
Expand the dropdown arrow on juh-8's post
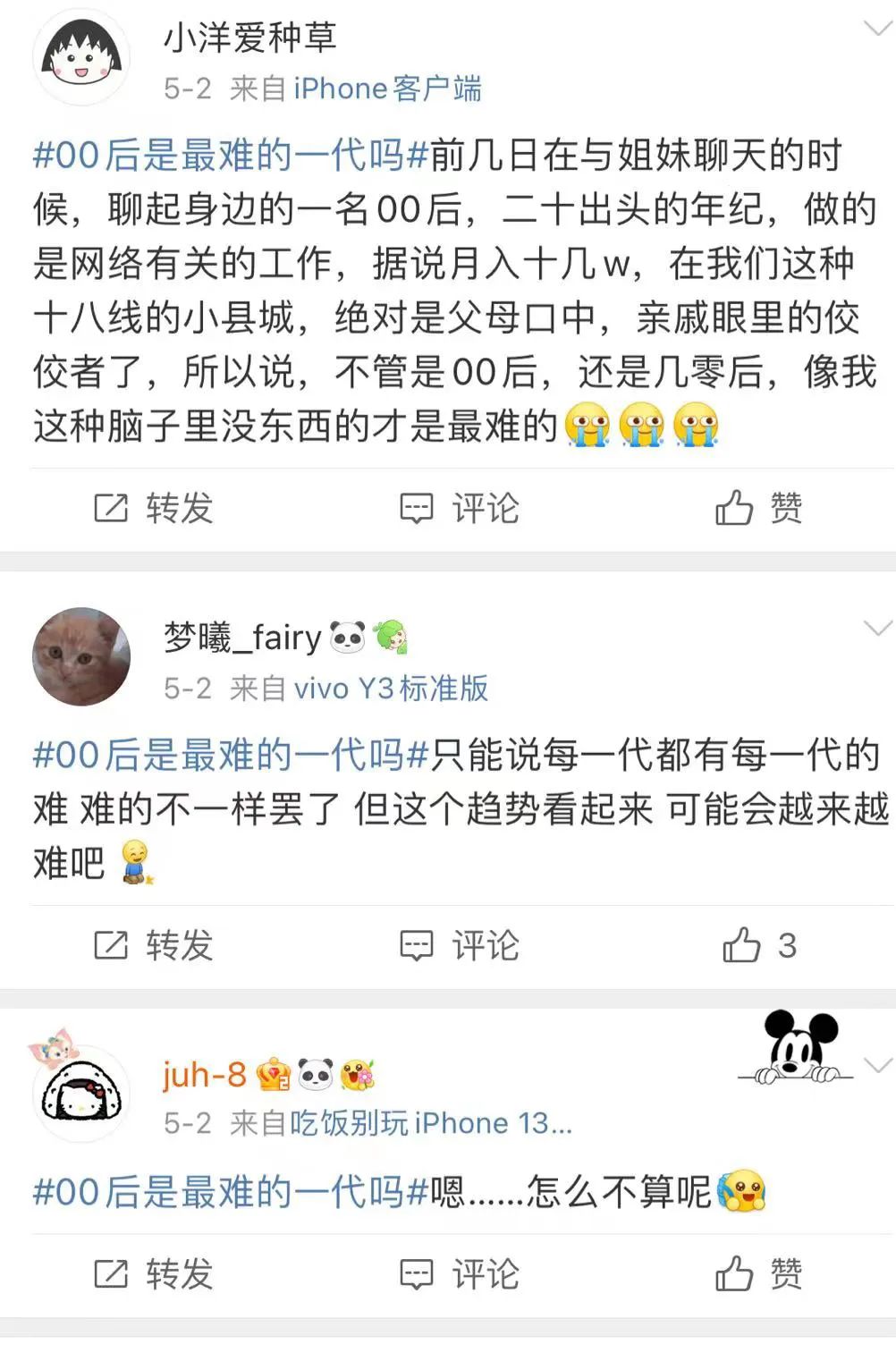coord(878,1064)
